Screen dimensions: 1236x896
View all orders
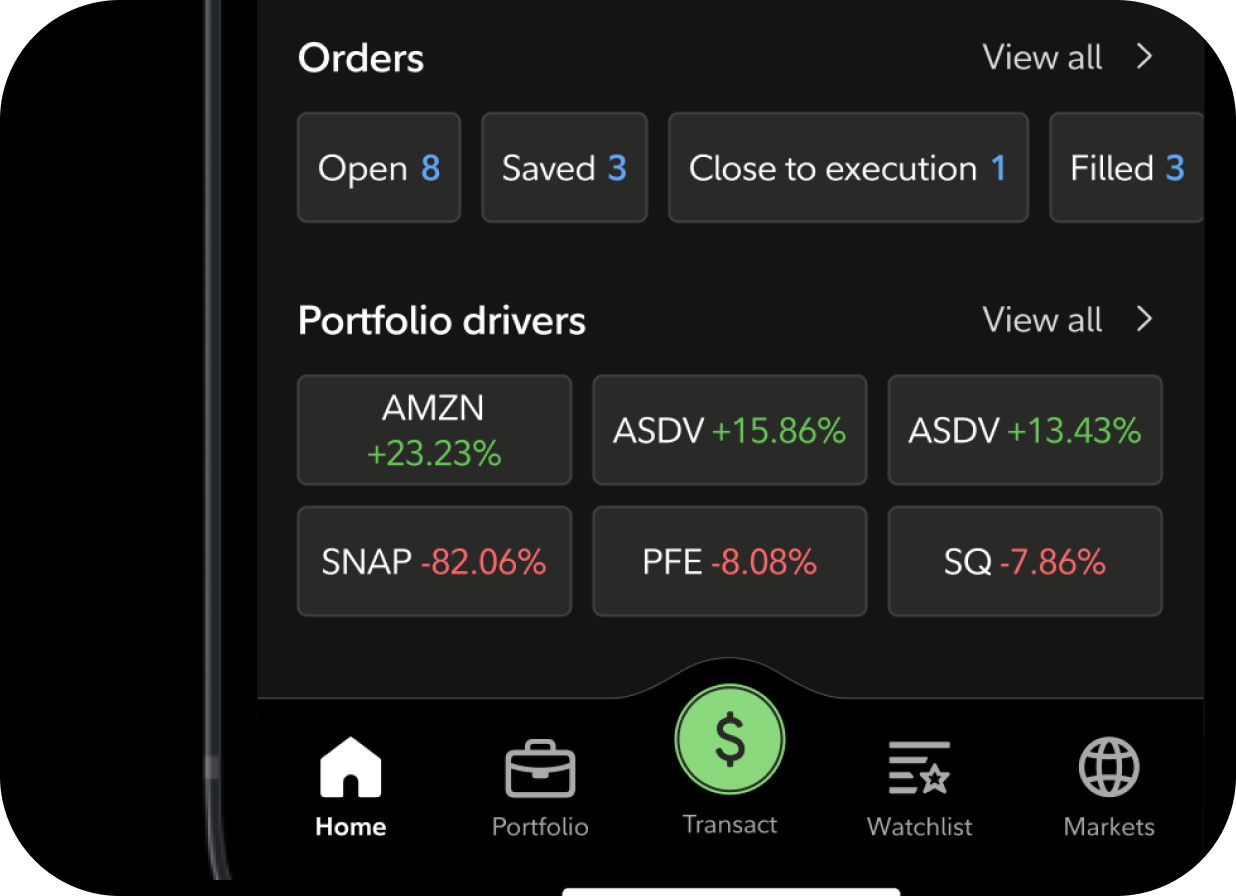pos(1067,58)
